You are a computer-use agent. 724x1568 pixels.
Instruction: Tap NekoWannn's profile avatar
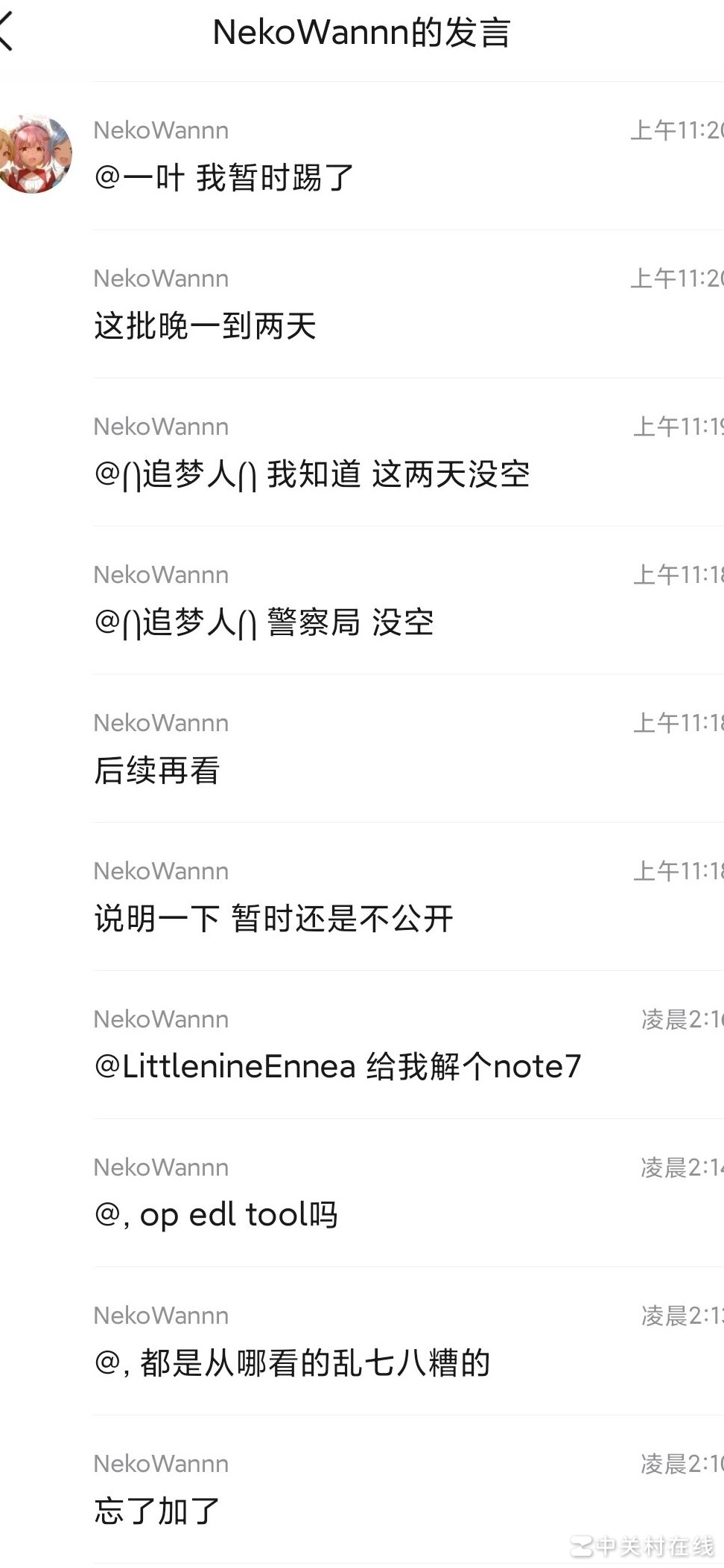(x=35, y=154)
